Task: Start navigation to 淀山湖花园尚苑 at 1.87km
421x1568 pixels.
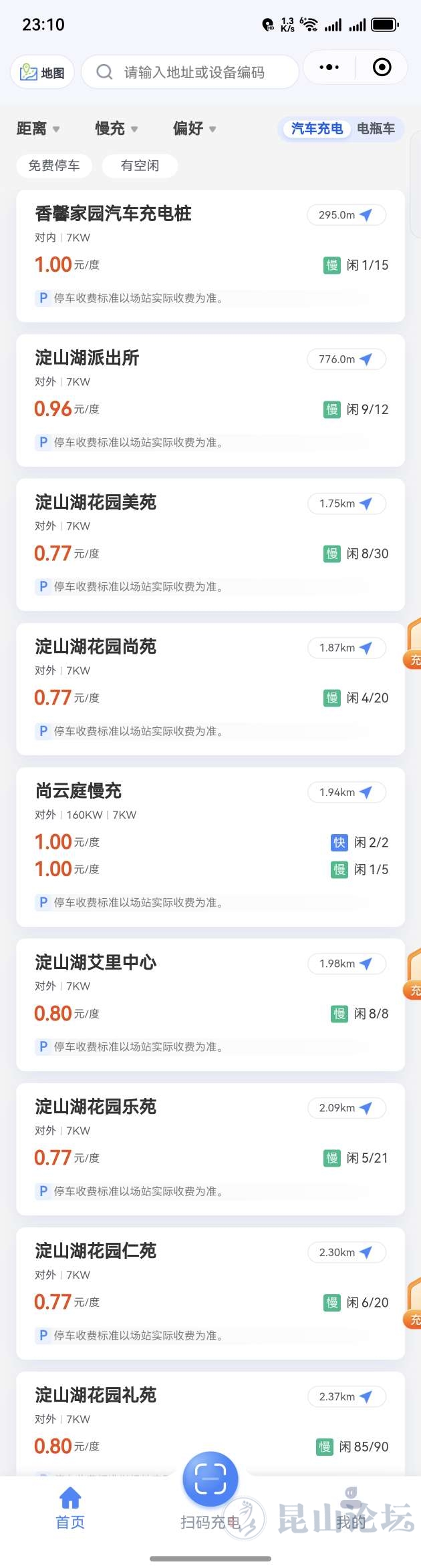Action: (347, 648)
